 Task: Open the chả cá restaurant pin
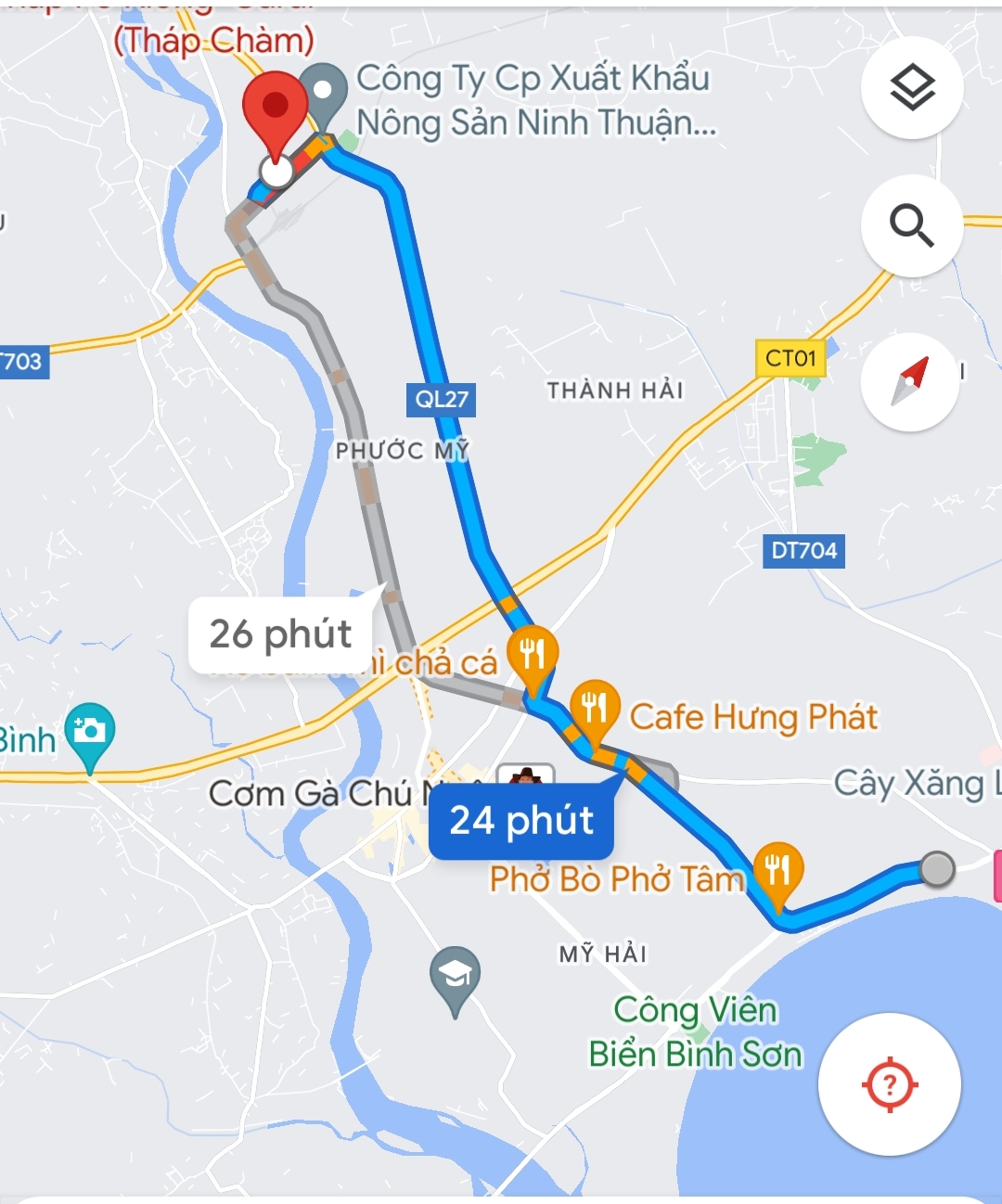tap(533, 655)
